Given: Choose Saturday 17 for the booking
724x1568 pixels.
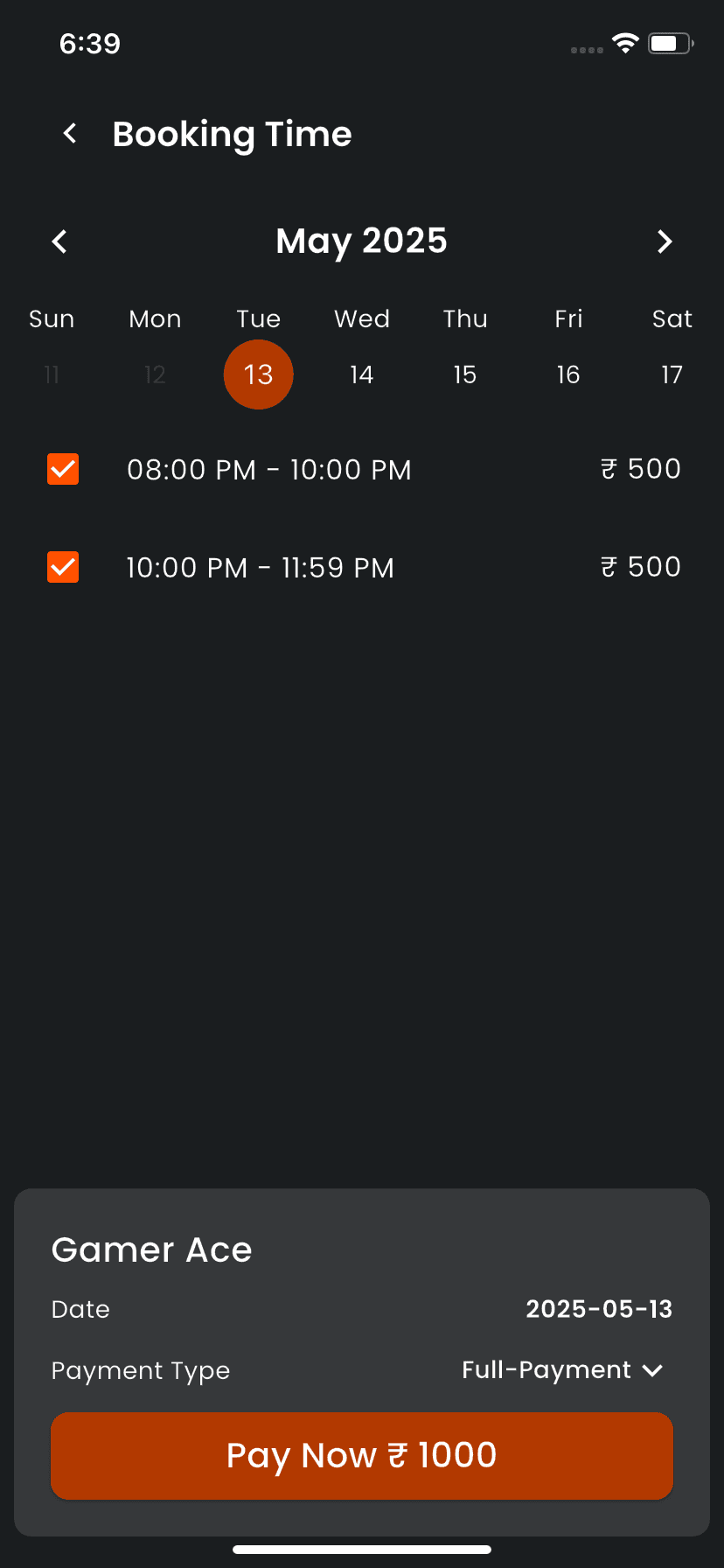Looking at the screenshot, I should coord(672,374).
